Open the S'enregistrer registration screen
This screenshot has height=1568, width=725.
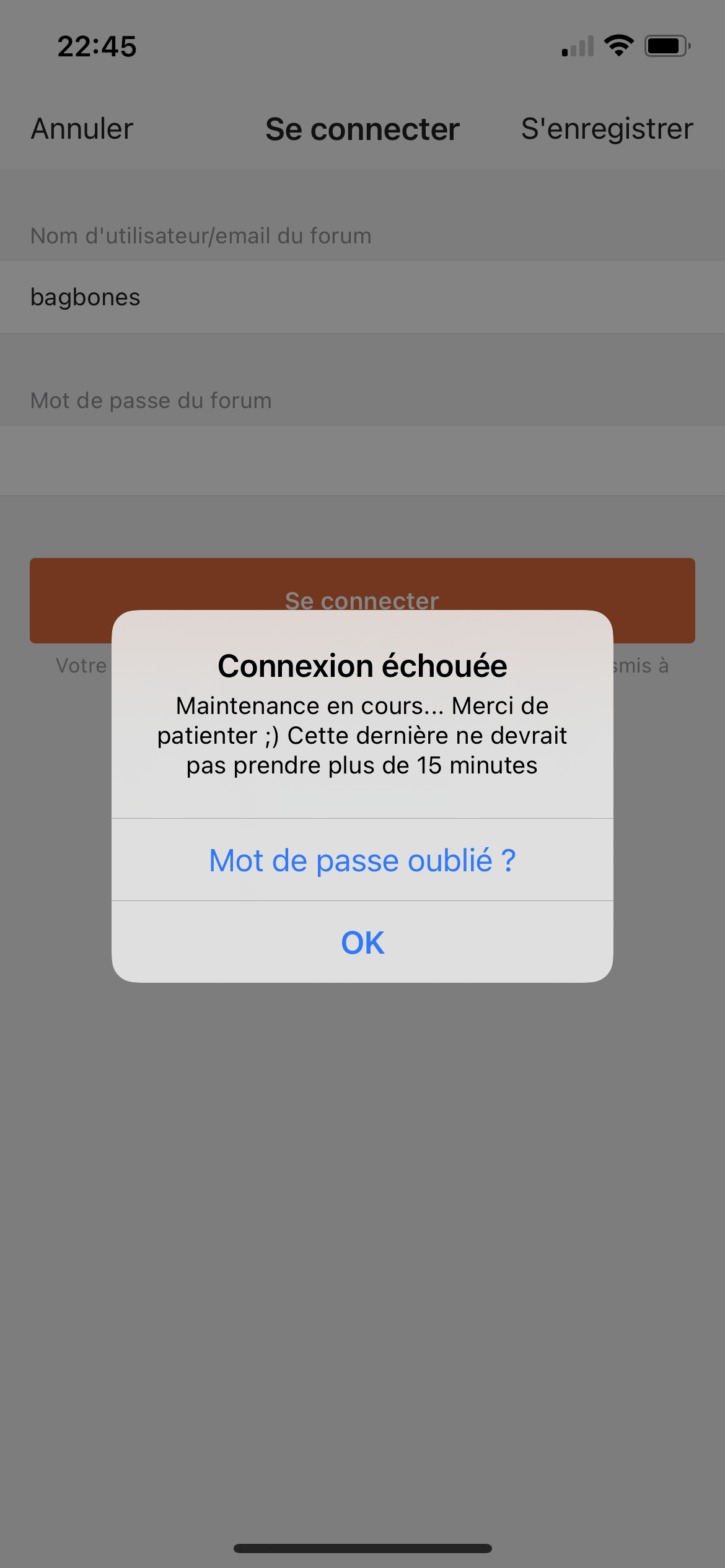[607, 129]
